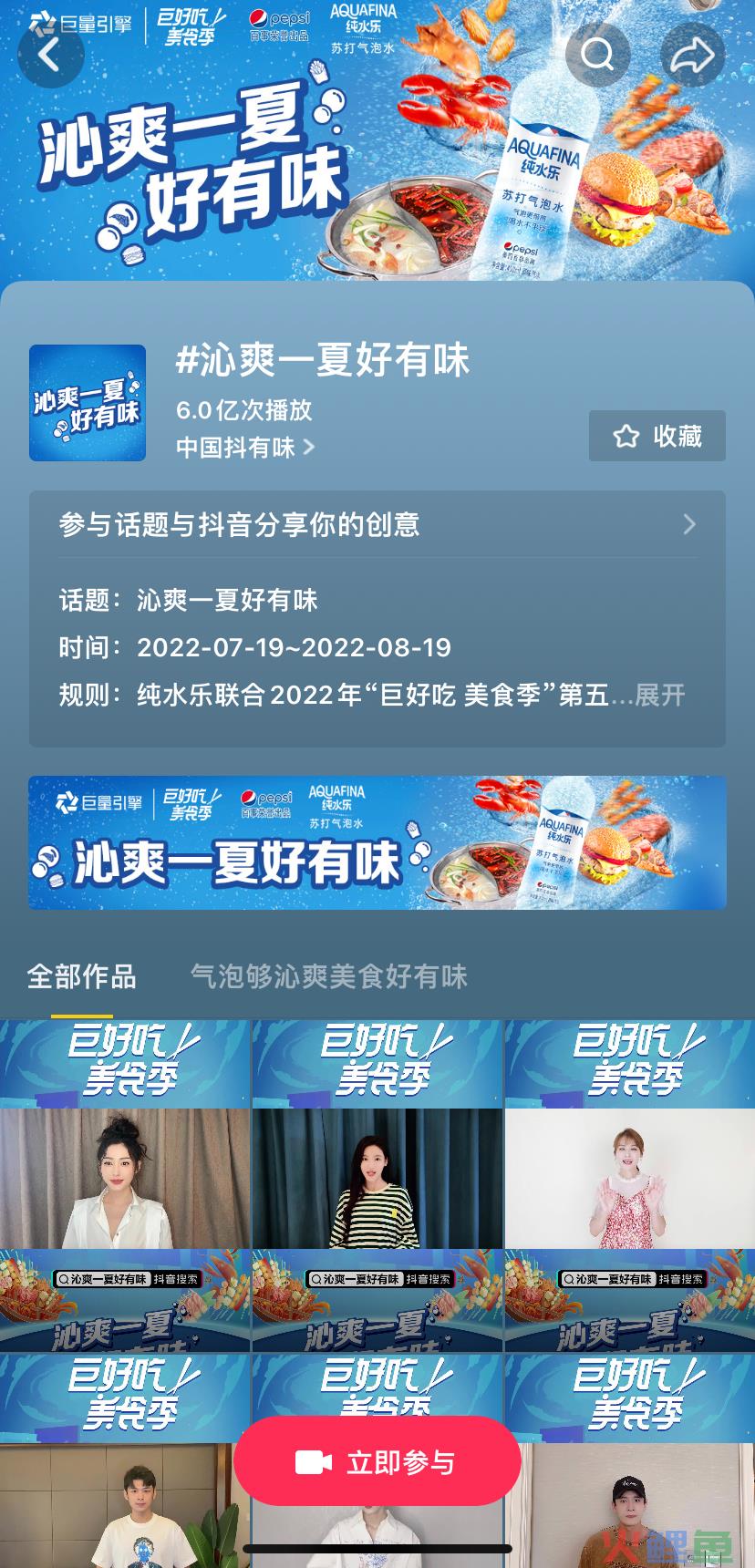Tap 立即参与 to join the challenge
Viewport: 755px width, 1568px height.
[x=377, y=1462]
